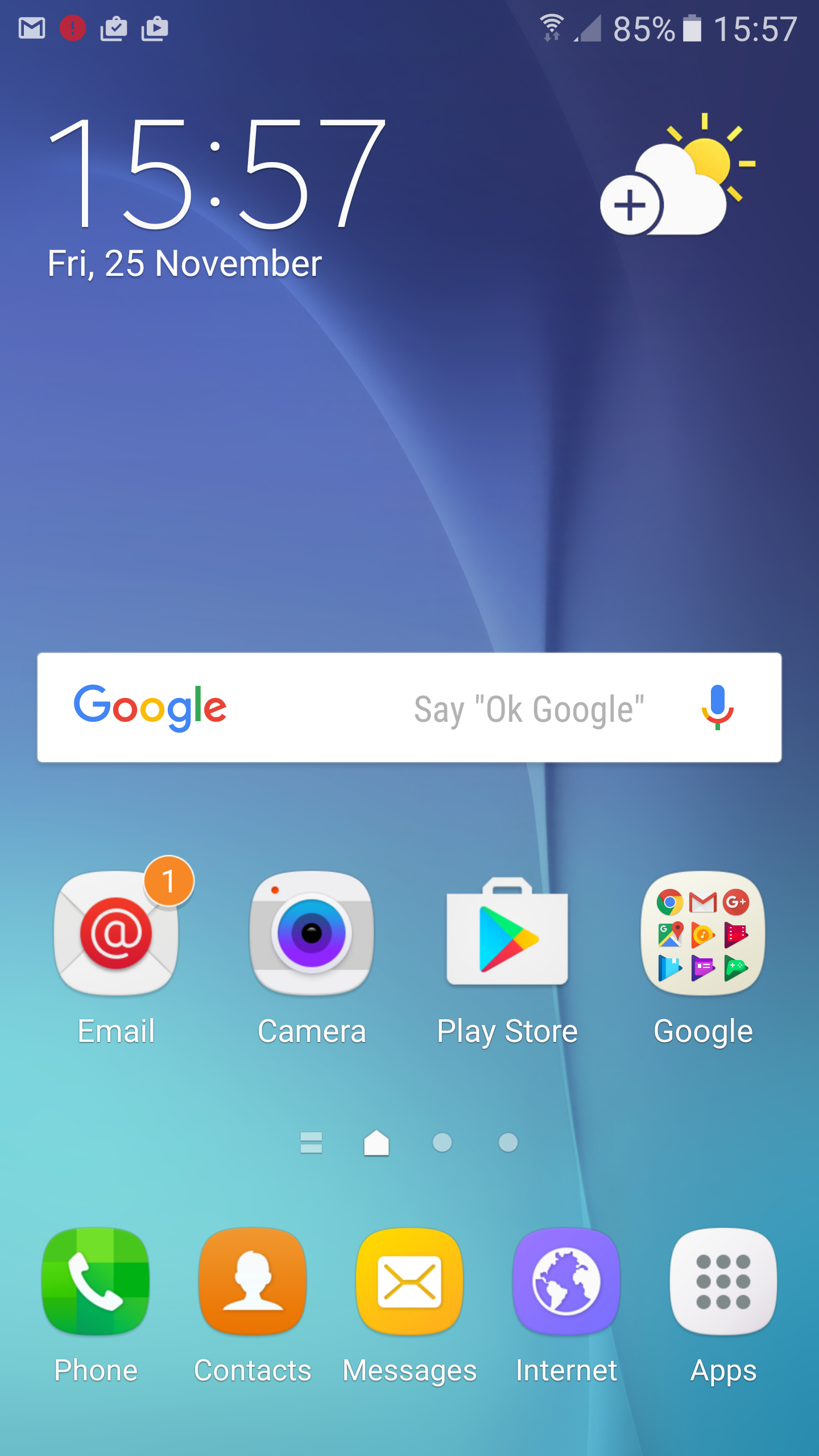Open the Apps drawer

(723, 1282)
